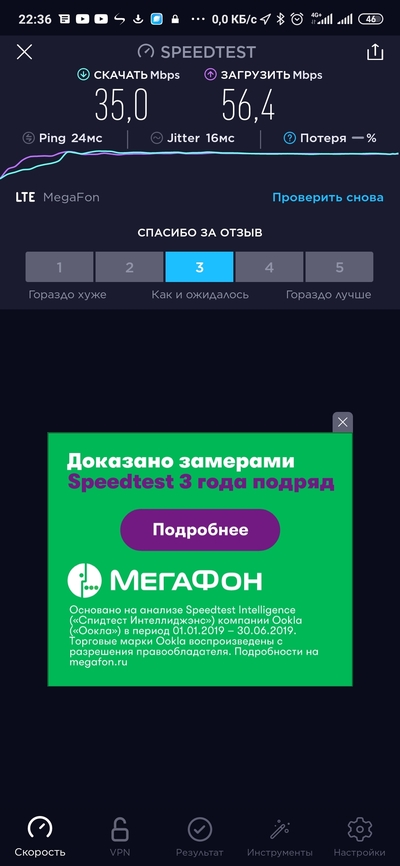Select rating 4
400x866 pixels.
pyautogui.click(x=269, y=267)
